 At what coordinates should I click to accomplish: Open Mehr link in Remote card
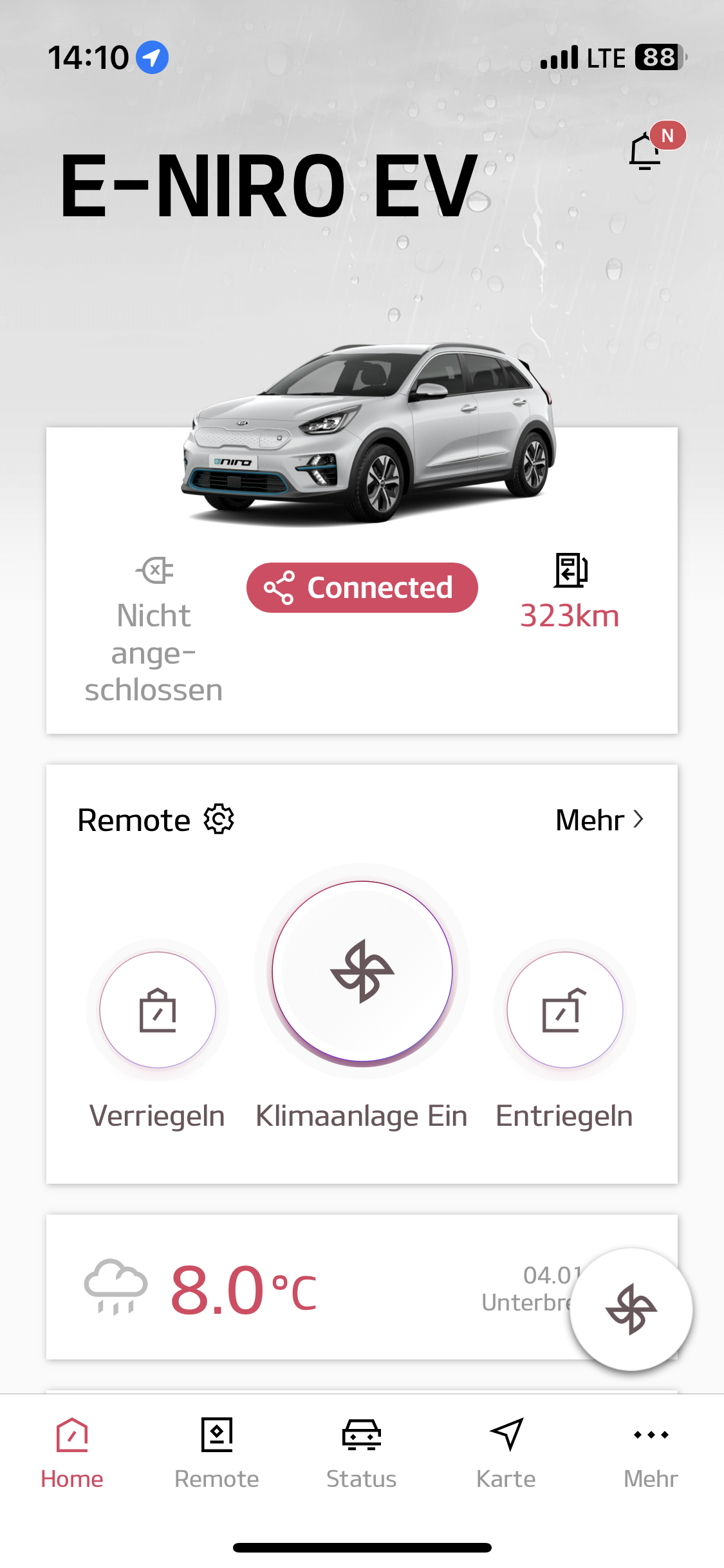(599, 820)
